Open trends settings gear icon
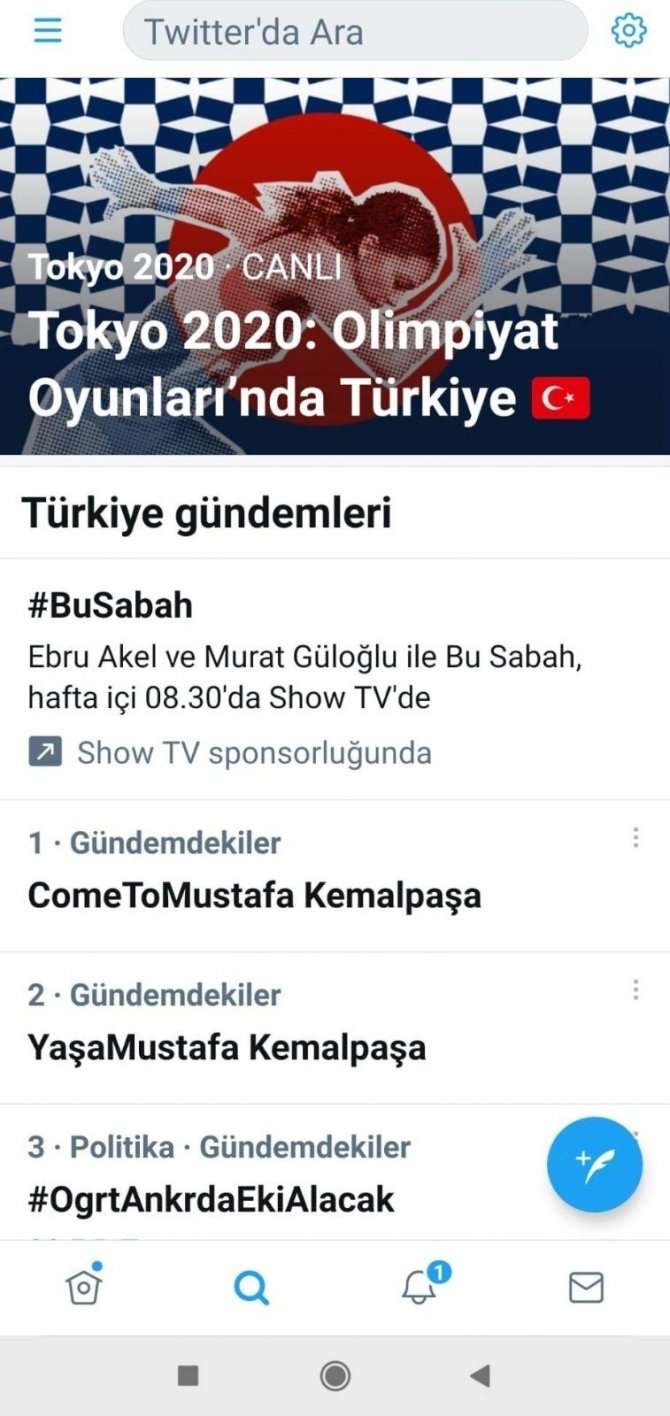This screenshot has width=670, height=1416. [628, 31]
